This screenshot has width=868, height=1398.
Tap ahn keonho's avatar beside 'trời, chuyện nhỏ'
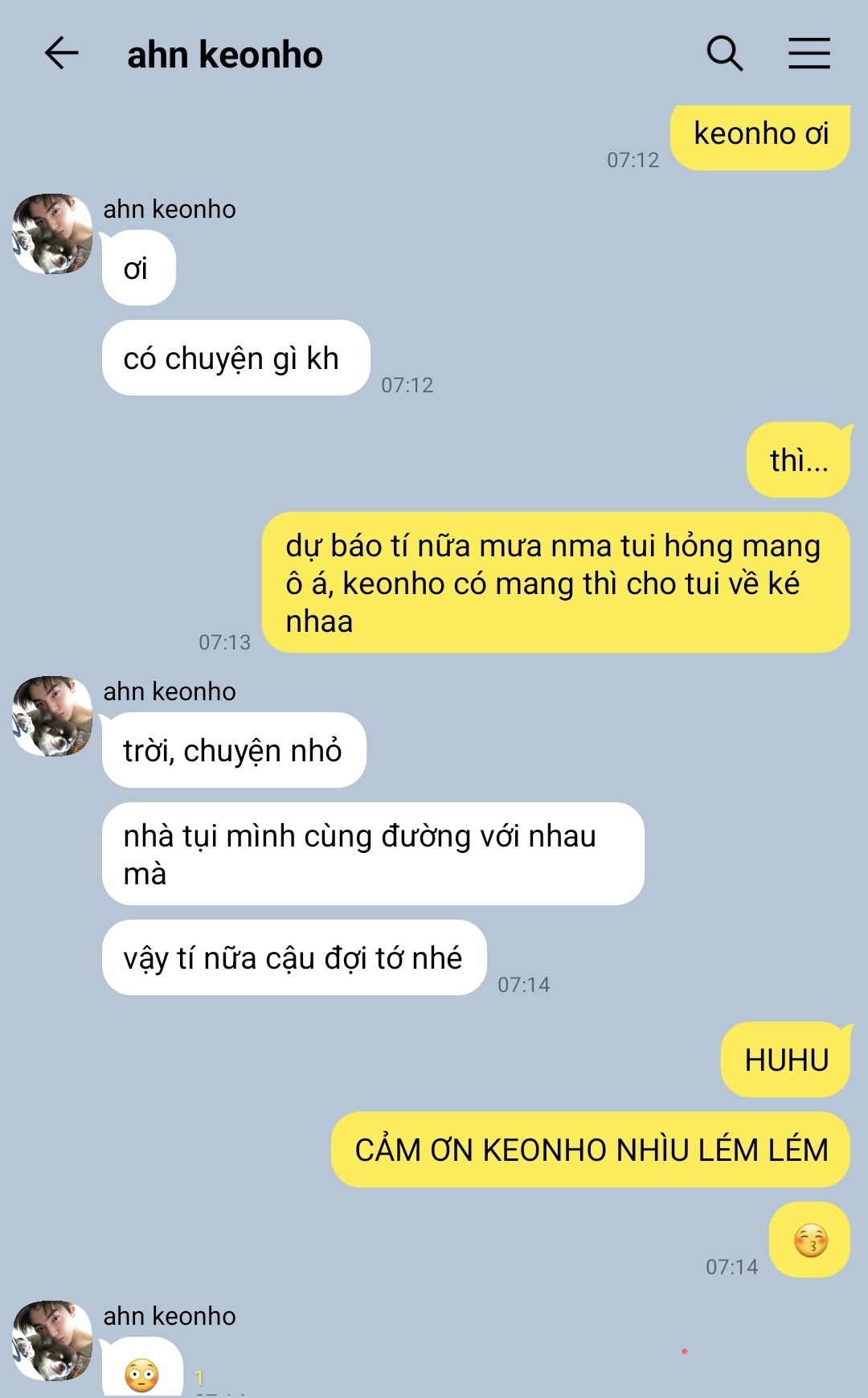click(52, 716)
